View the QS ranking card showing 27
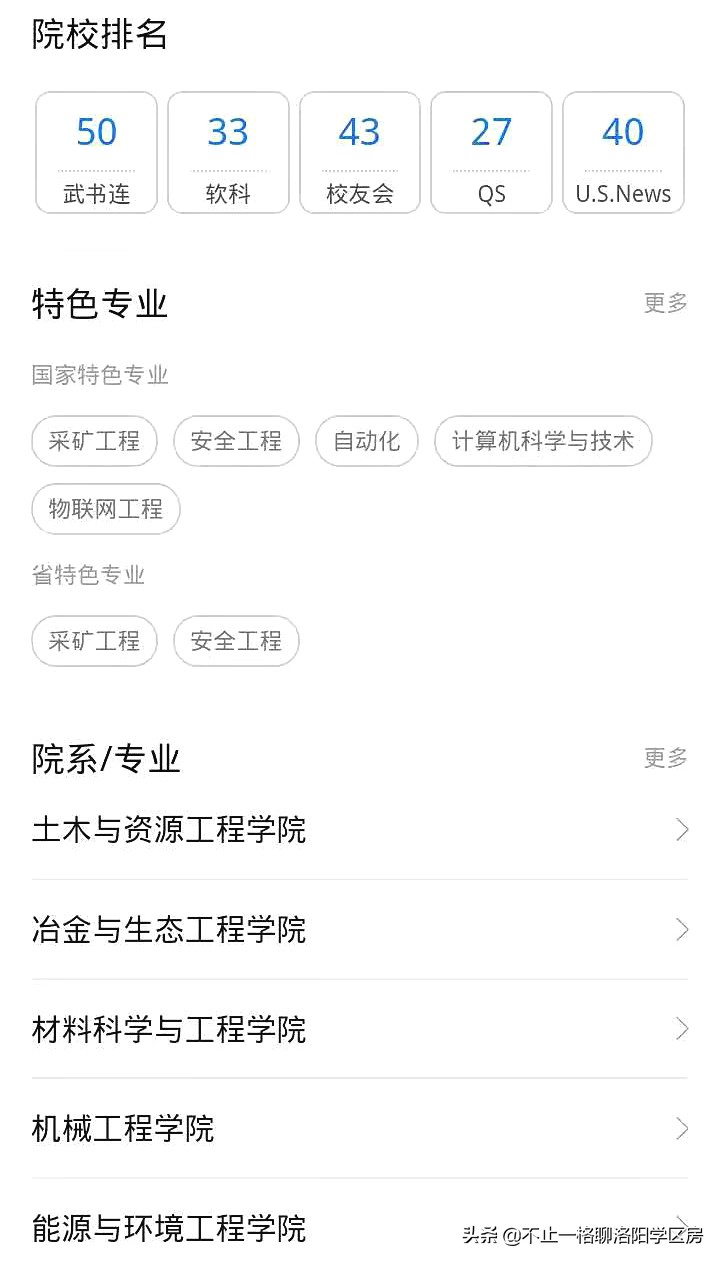Viewport: 720px width, 1261px height. [491, 152]
